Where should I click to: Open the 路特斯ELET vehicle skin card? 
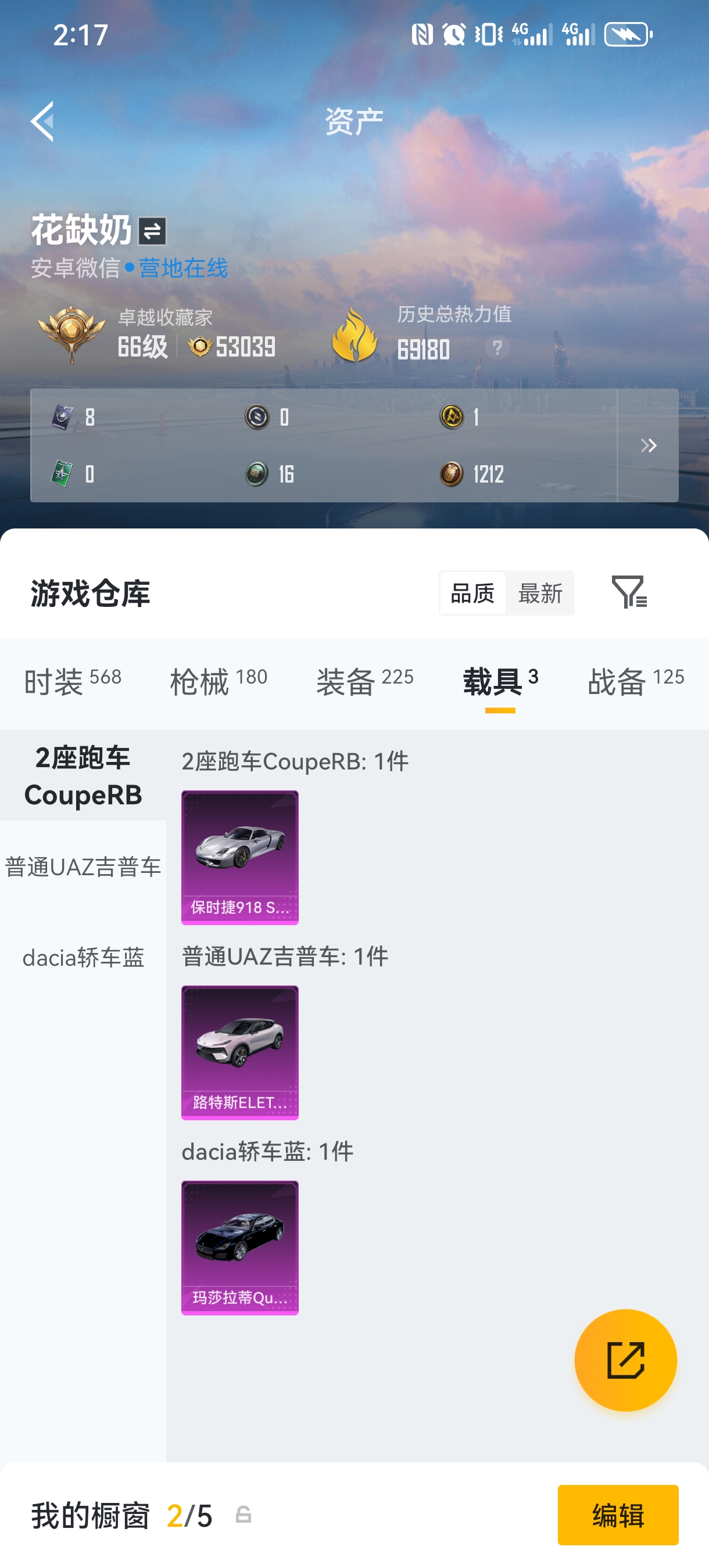click(x=240, y=1052)
